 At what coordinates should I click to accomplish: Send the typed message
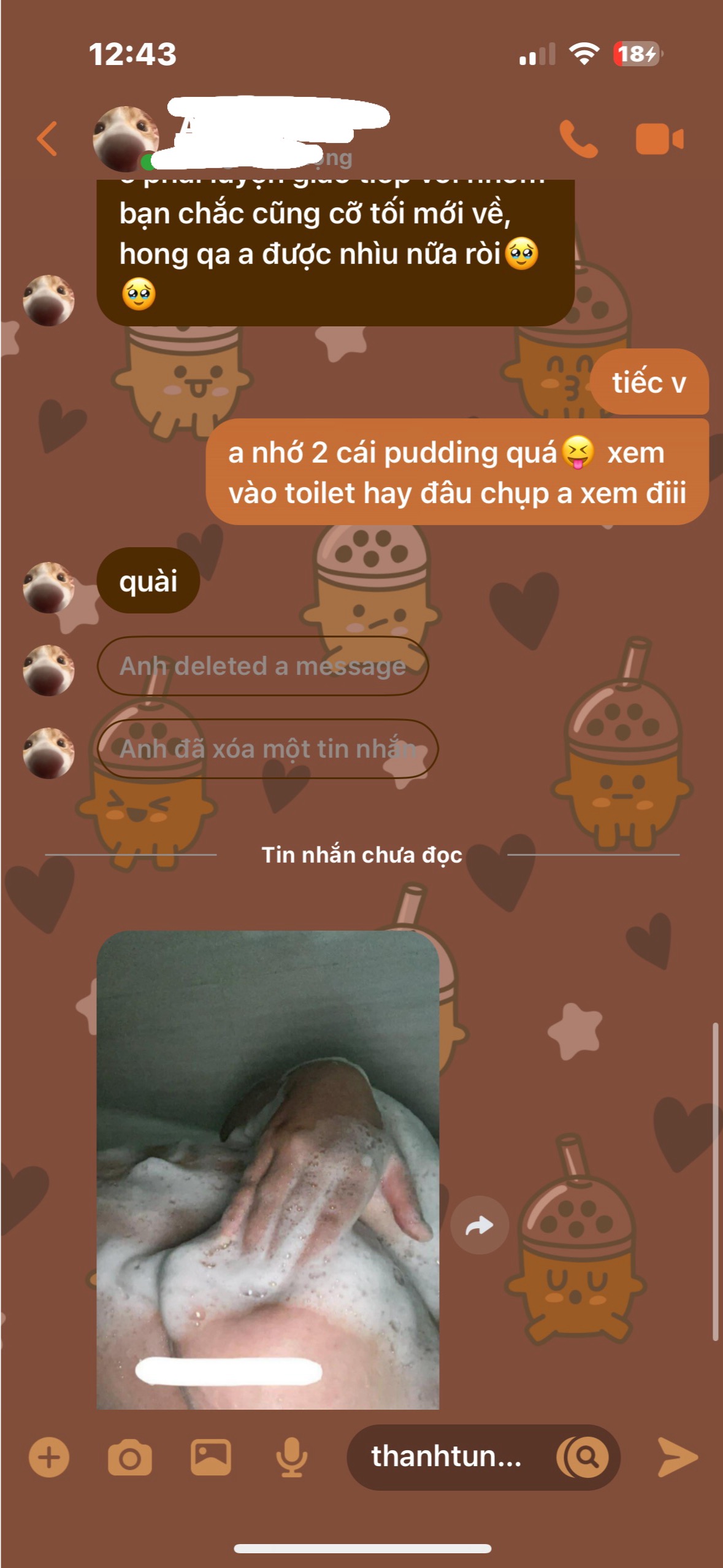coord(678,1457)
